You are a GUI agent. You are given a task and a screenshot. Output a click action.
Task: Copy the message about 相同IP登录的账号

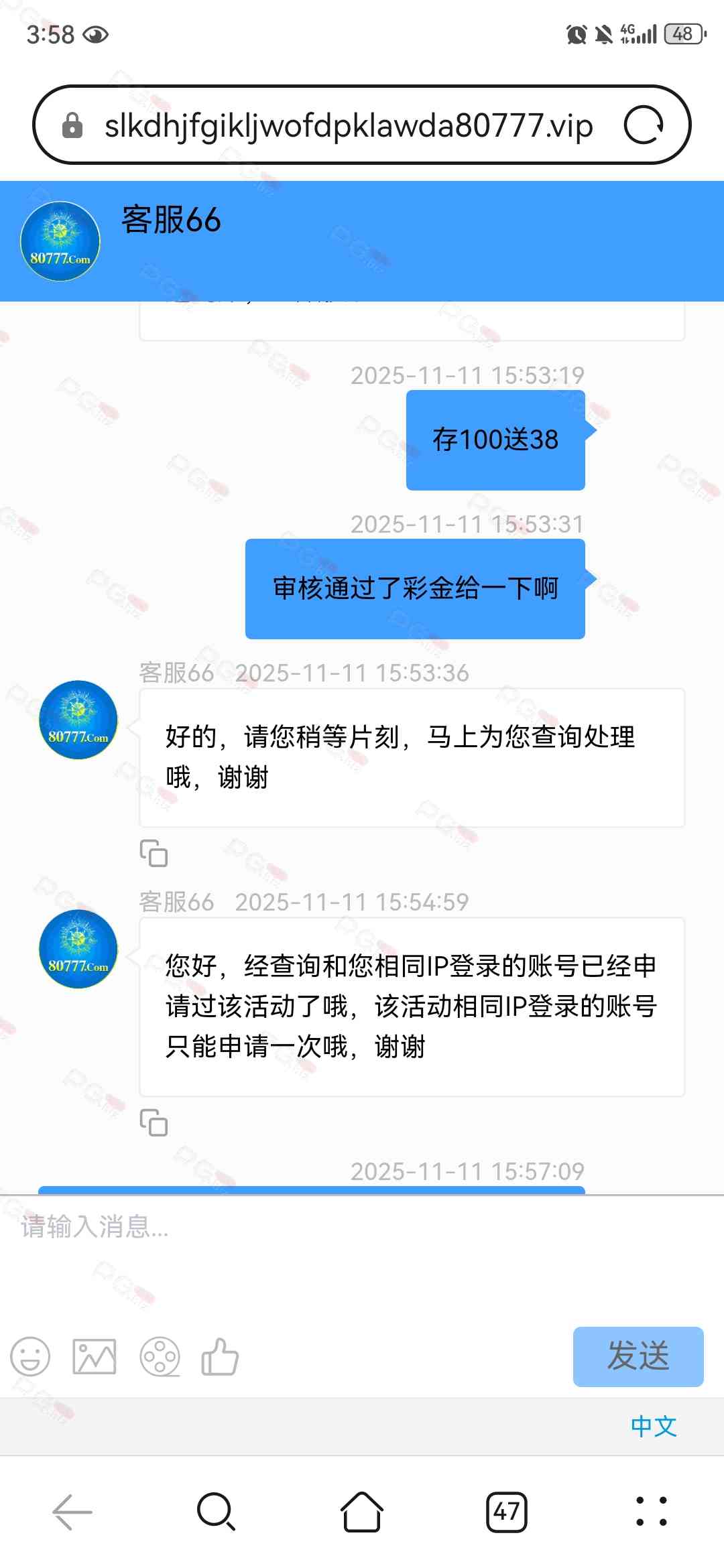(x=154, y=1122)
